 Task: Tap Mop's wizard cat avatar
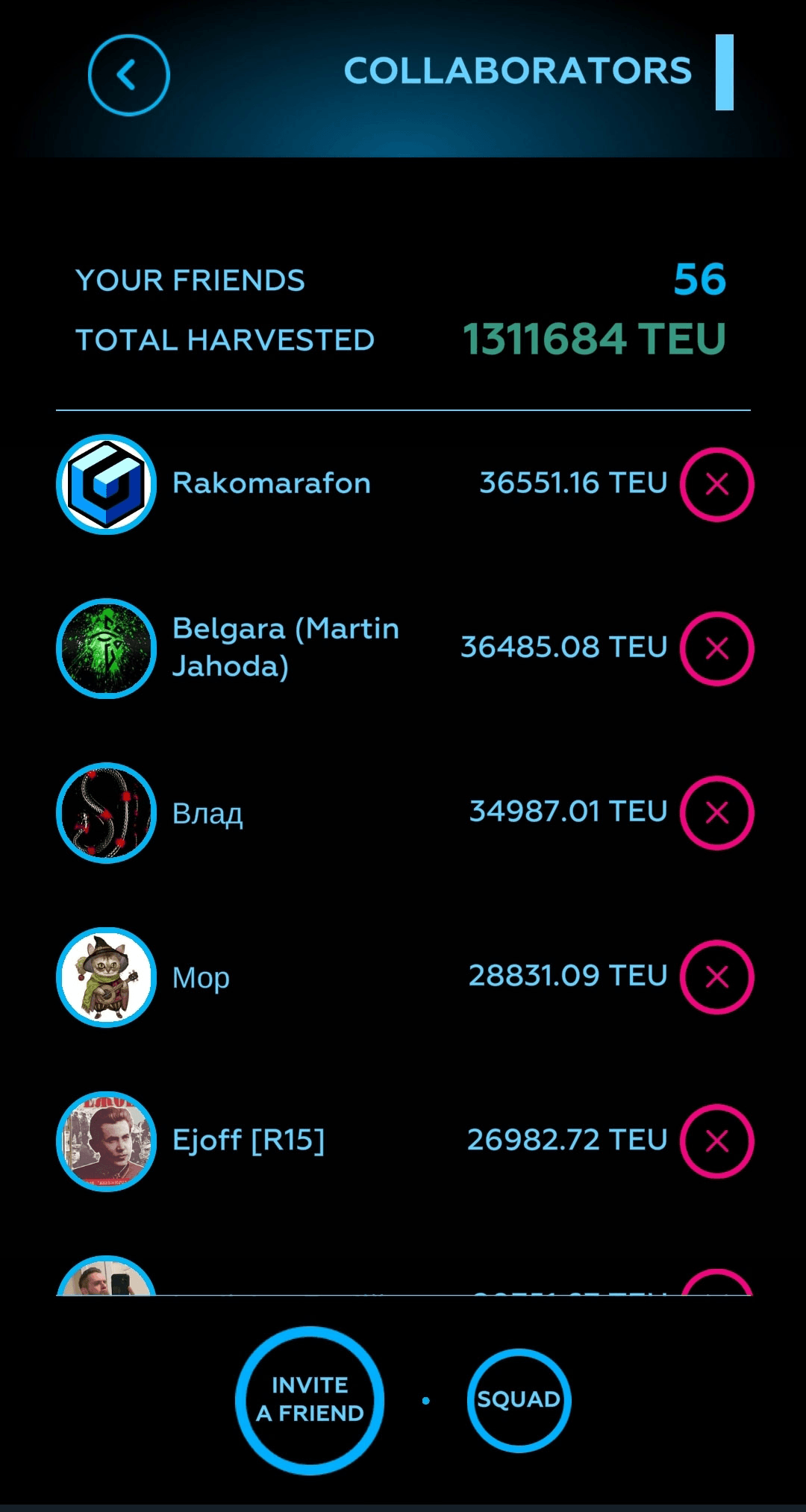[x=106, y=977]
